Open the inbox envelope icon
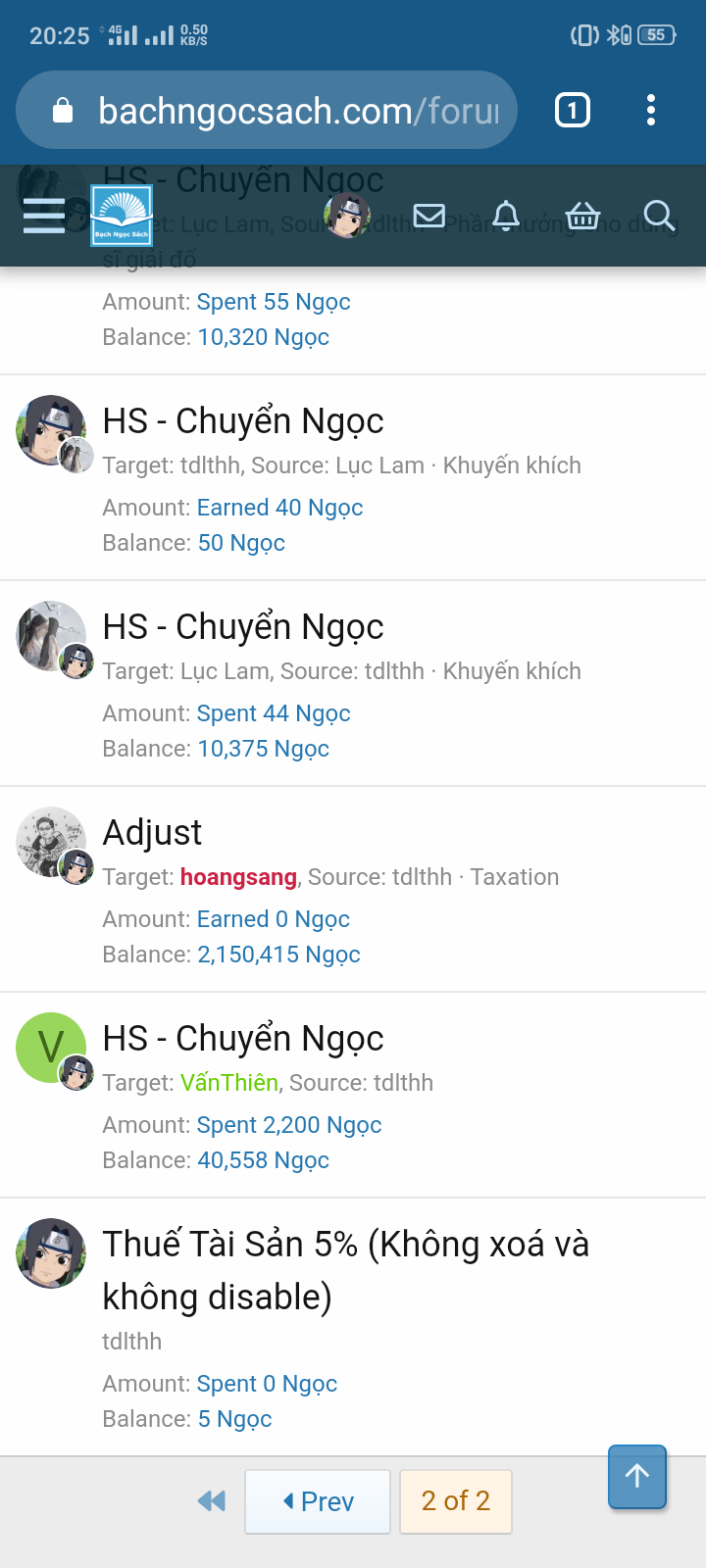 [x=429, y=216]
